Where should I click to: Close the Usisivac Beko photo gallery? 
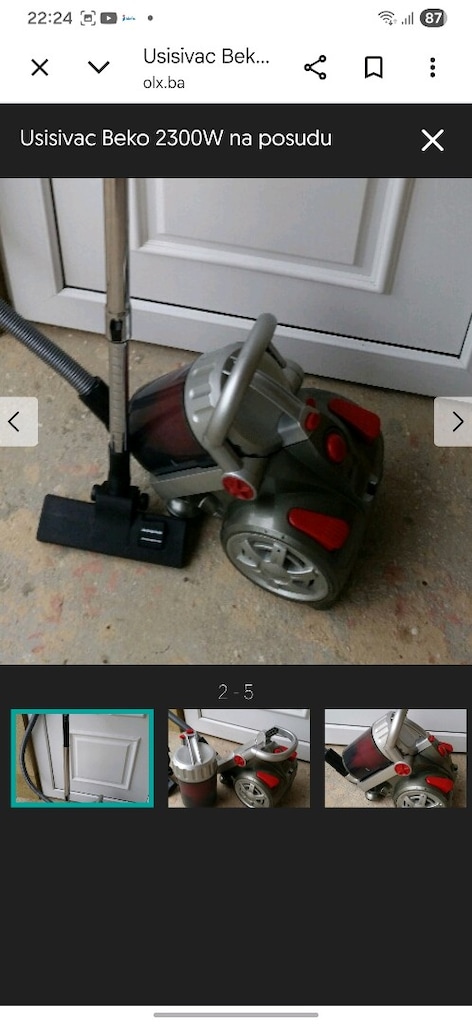pos(432,140)
